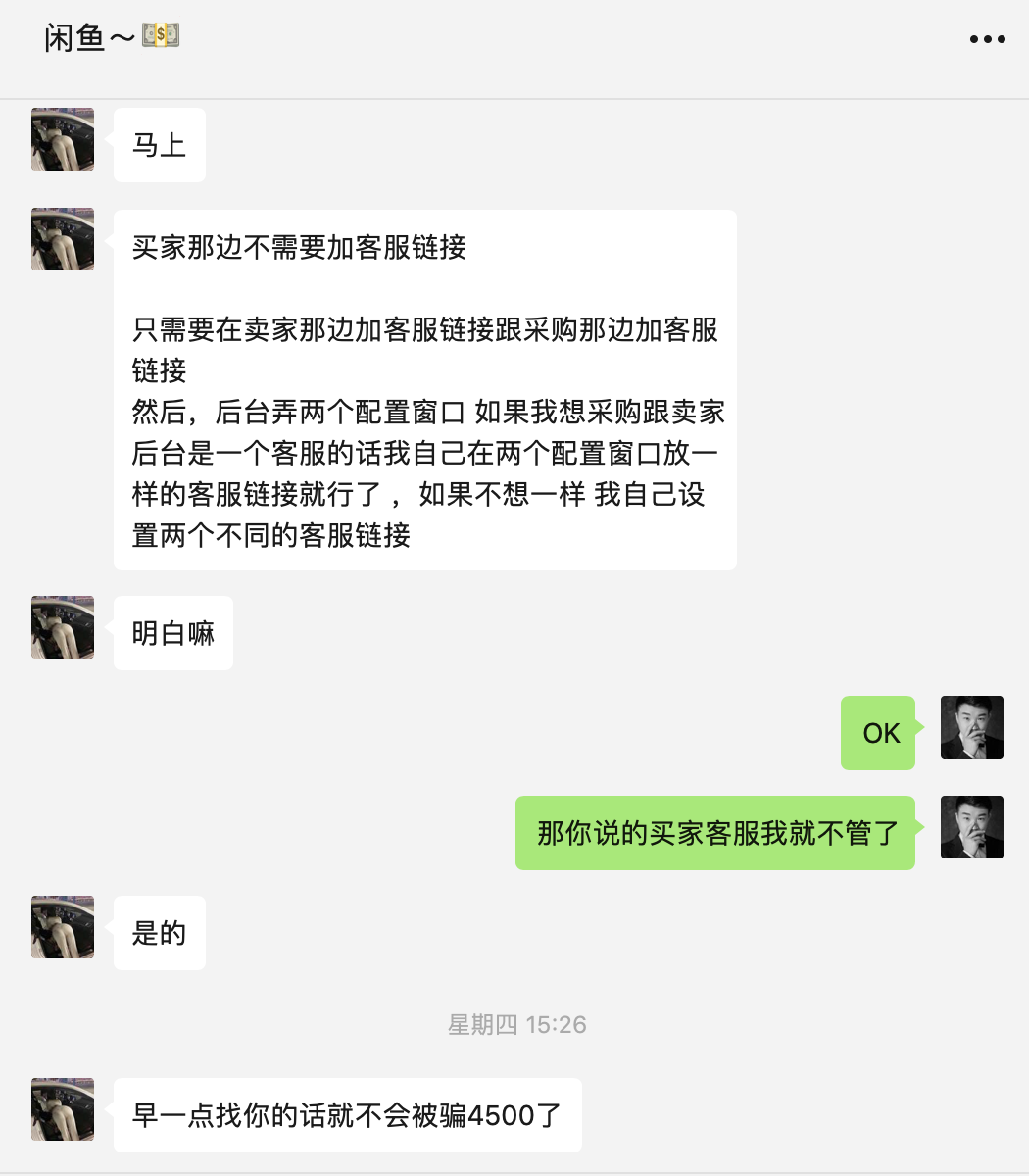
Task: Open my profile picture beside 那你说的买家客服我就不管了
Action: pyautogui.click(x=971, y=827)
